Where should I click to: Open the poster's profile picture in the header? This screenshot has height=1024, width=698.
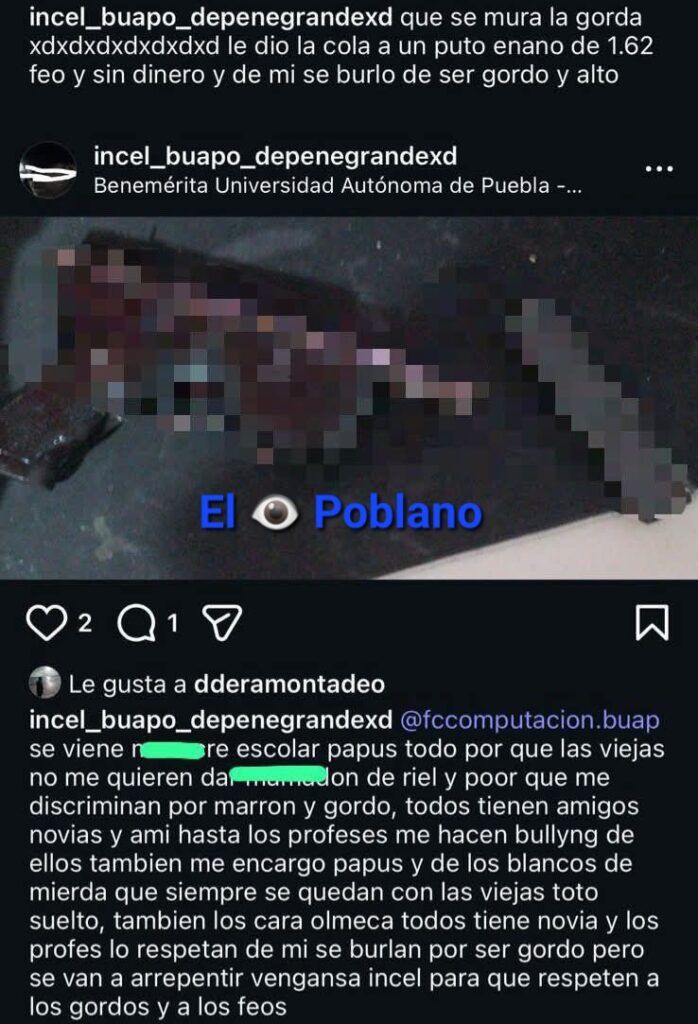[x=48, y=170]
